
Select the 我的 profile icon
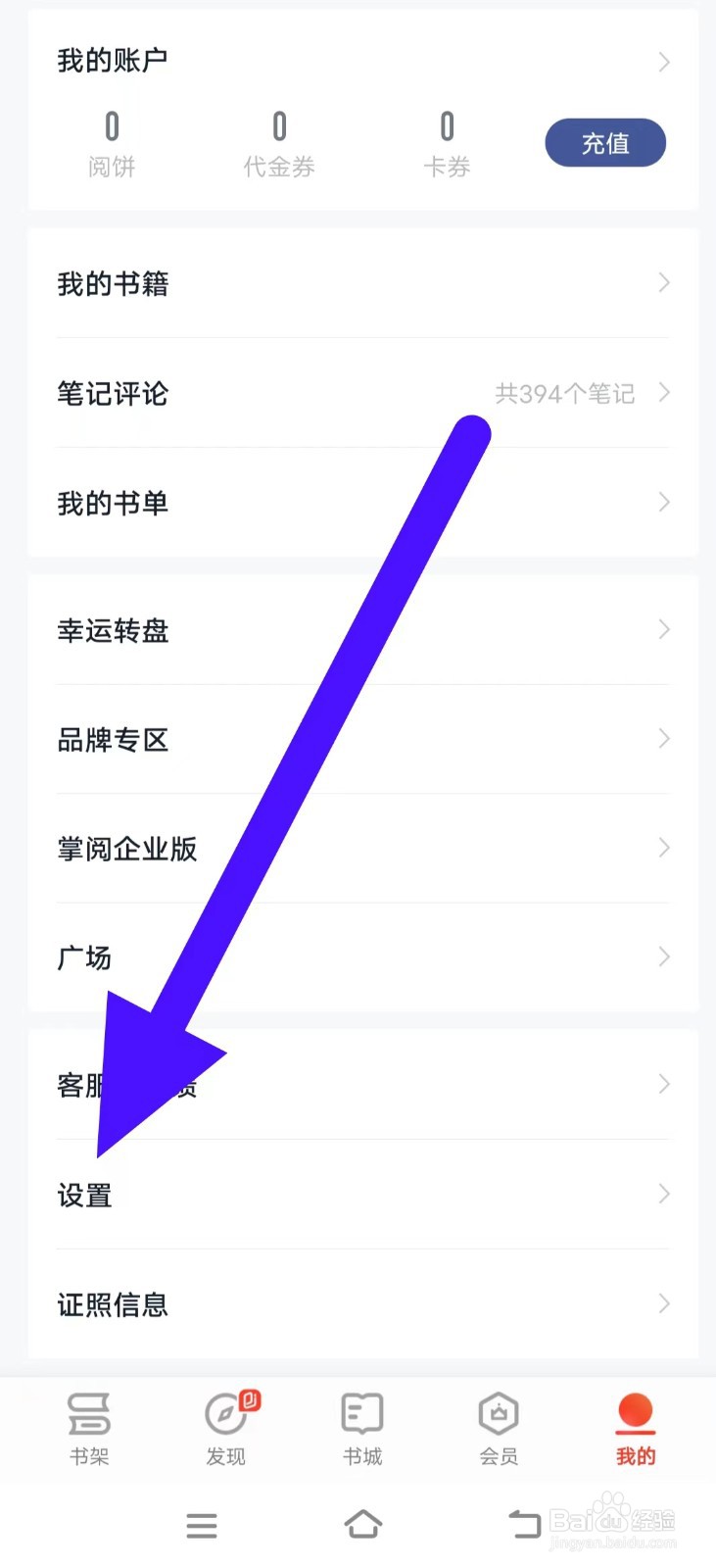(x=635, y=1413)
